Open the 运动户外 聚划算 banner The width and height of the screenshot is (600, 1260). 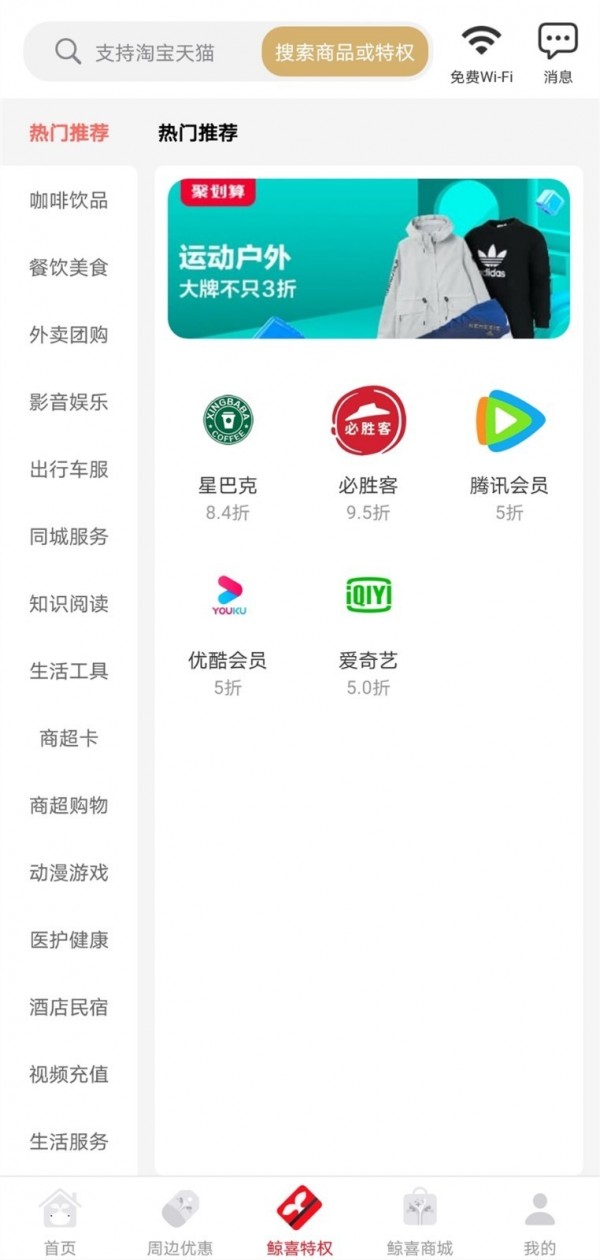[x=368, y=259]
